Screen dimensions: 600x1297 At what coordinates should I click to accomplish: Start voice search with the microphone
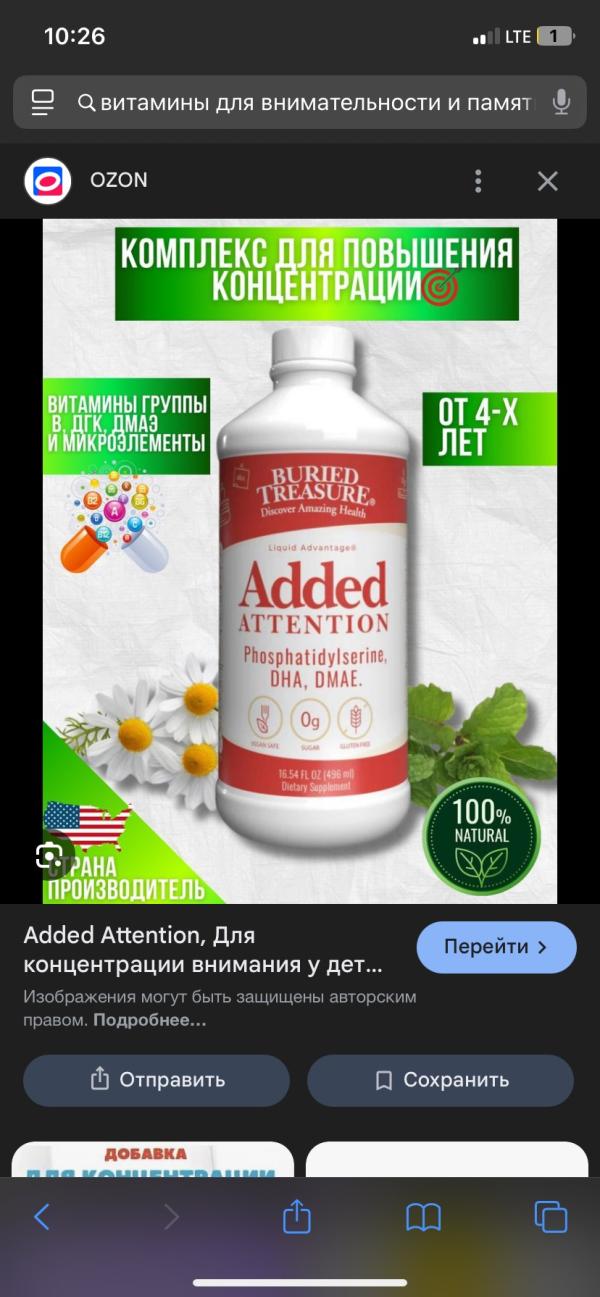561,103
